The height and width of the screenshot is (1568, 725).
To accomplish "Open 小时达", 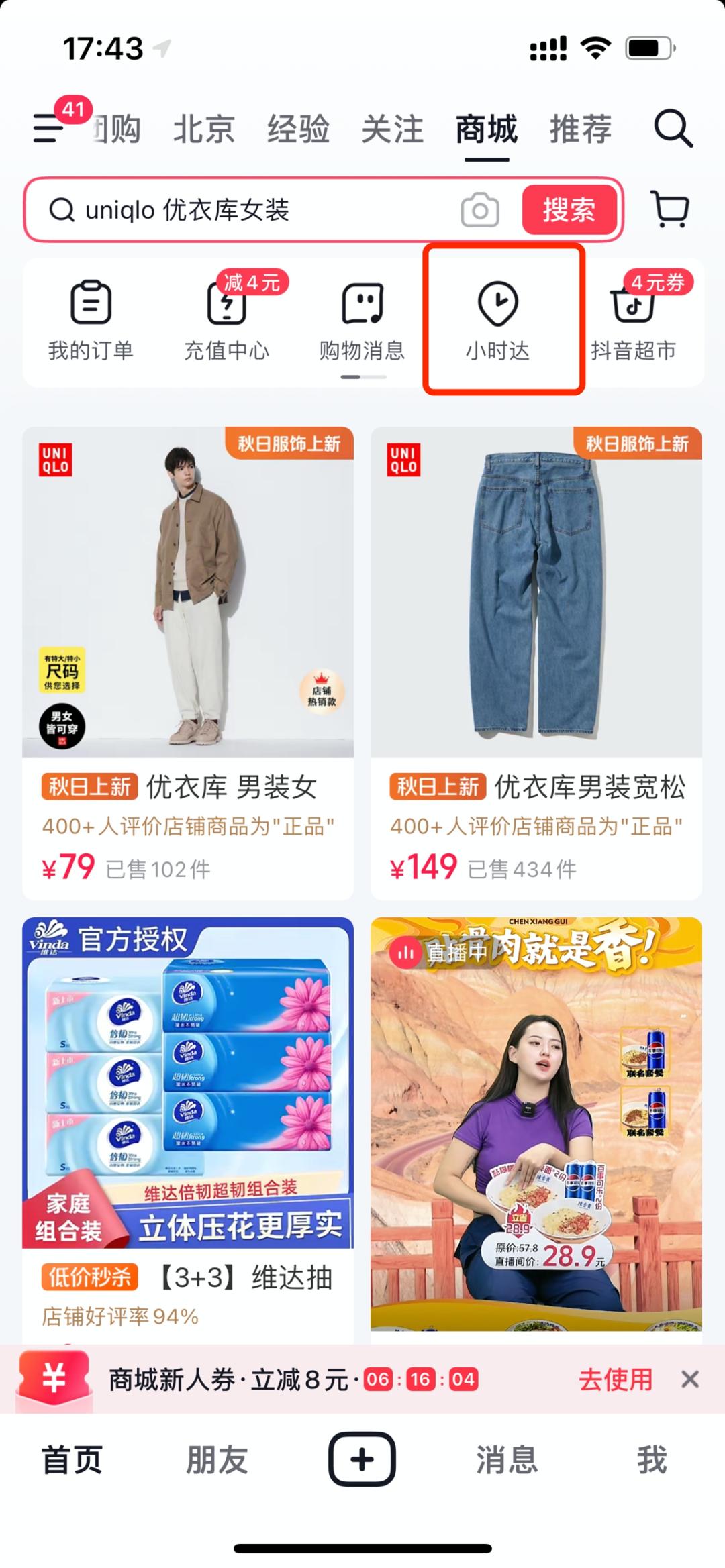I will click(x=498, y=321).
